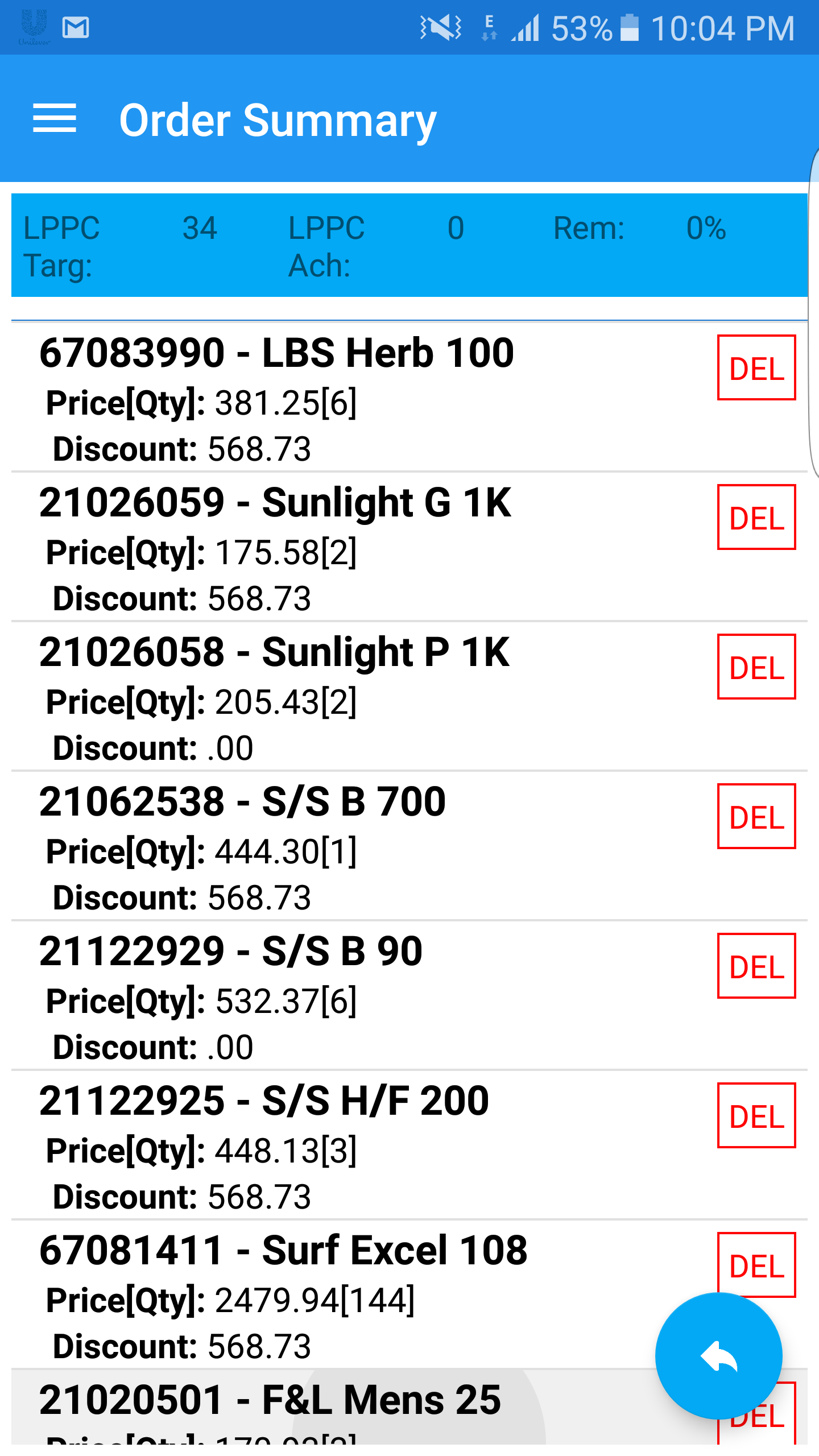Remove Sunlight G 1K item
Image resolution: width=819 pixels, height=1456 pixels.
coord(756,518)
